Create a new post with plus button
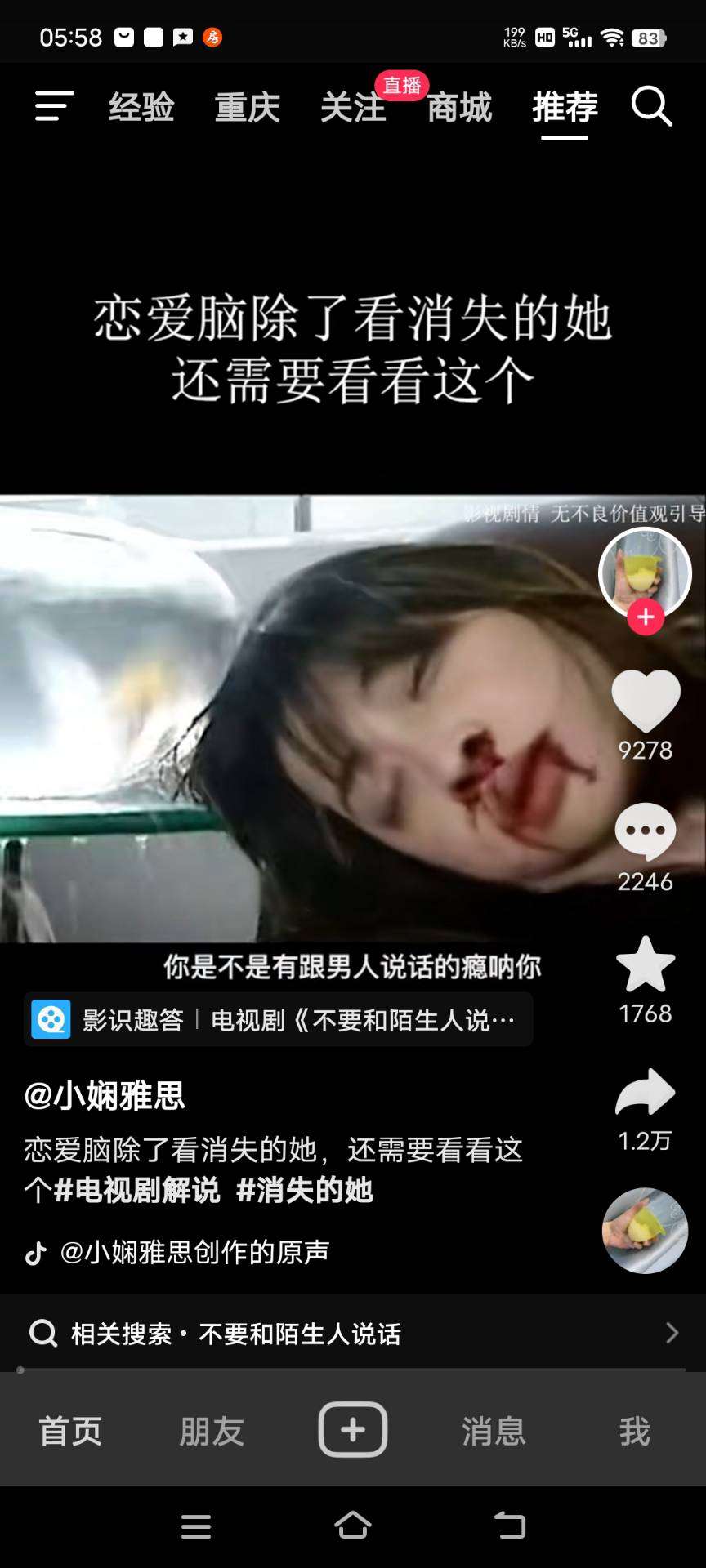This screenshot has width=706, height=1568. pos(353,1430)
